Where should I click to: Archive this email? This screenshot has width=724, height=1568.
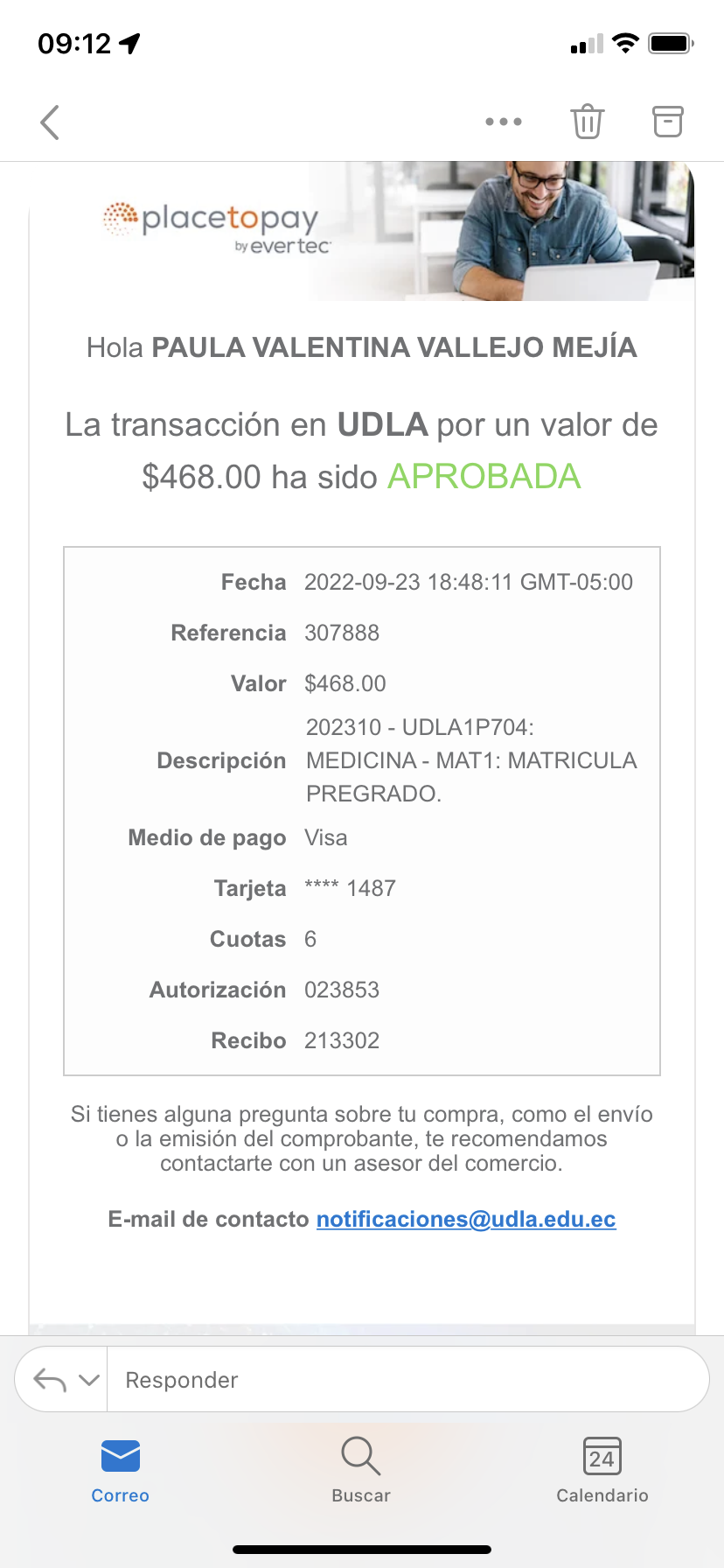(x=667, y=122)
